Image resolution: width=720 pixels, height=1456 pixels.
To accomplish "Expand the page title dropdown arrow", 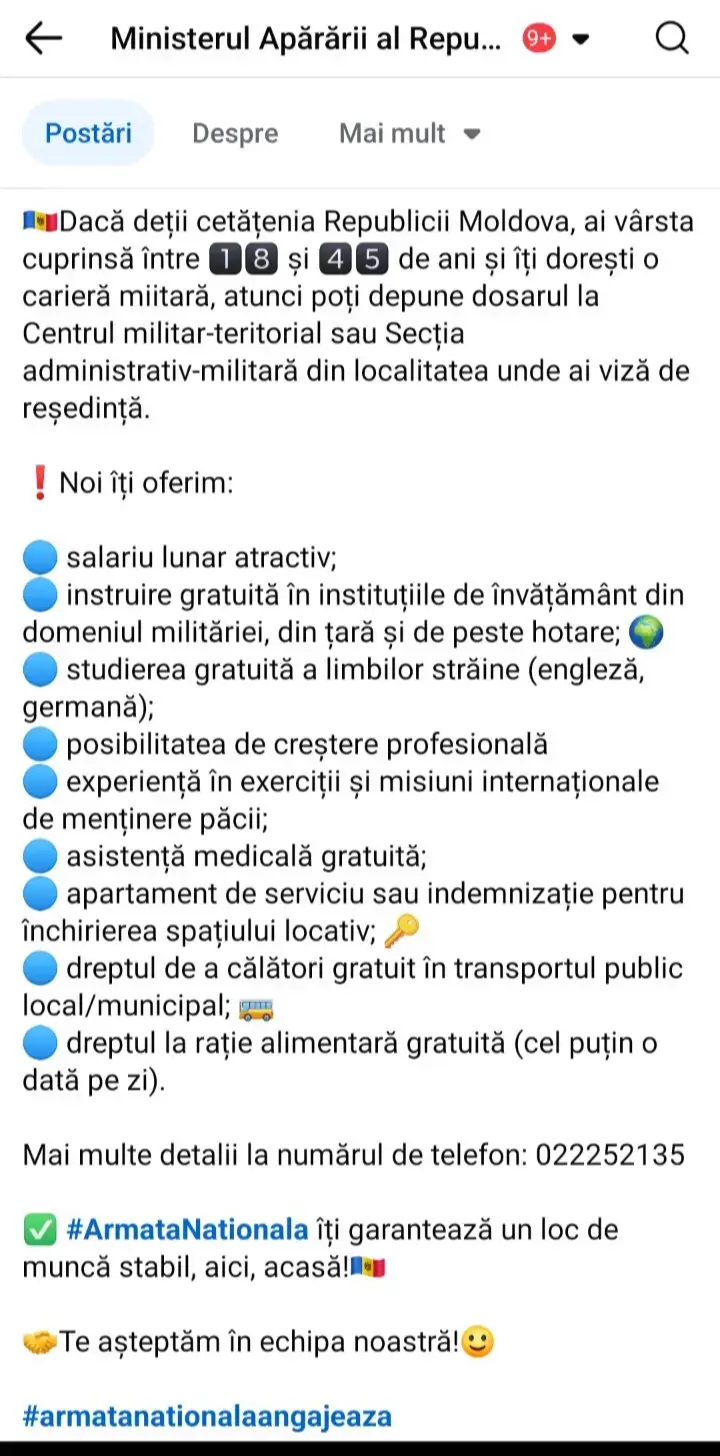I will (581, 40).
